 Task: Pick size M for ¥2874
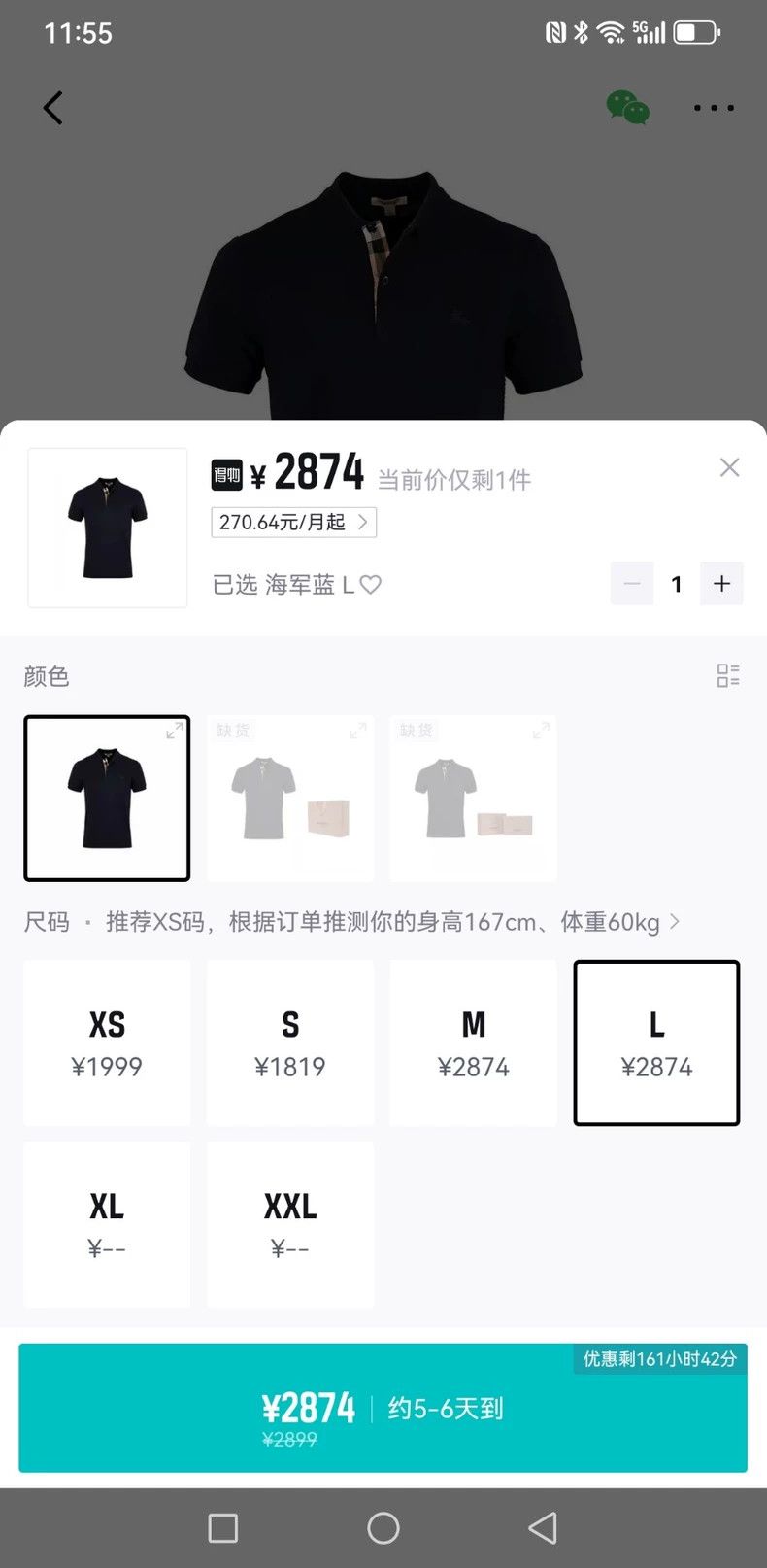point(473,1043)
